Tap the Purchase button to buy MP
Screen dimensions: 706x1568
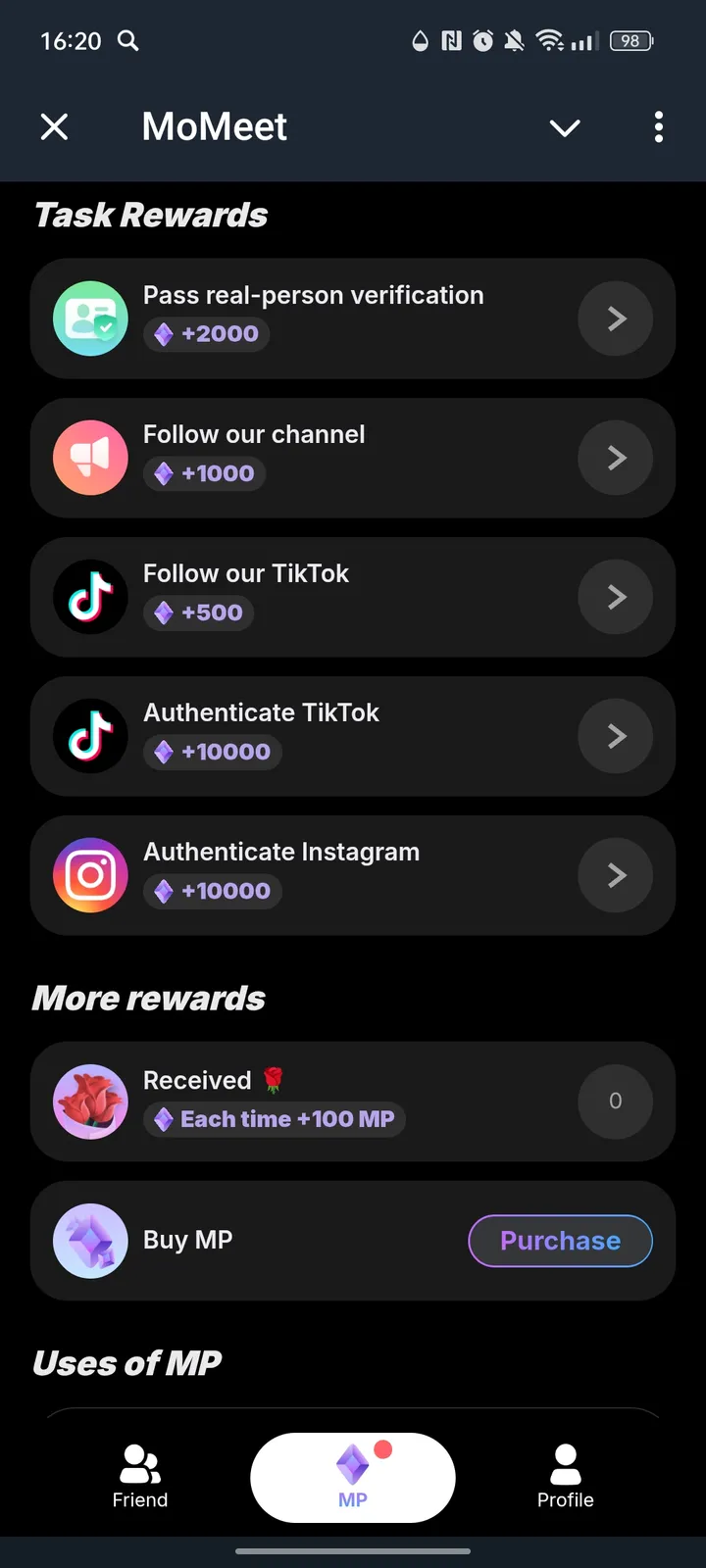[x=560, y=1241]
